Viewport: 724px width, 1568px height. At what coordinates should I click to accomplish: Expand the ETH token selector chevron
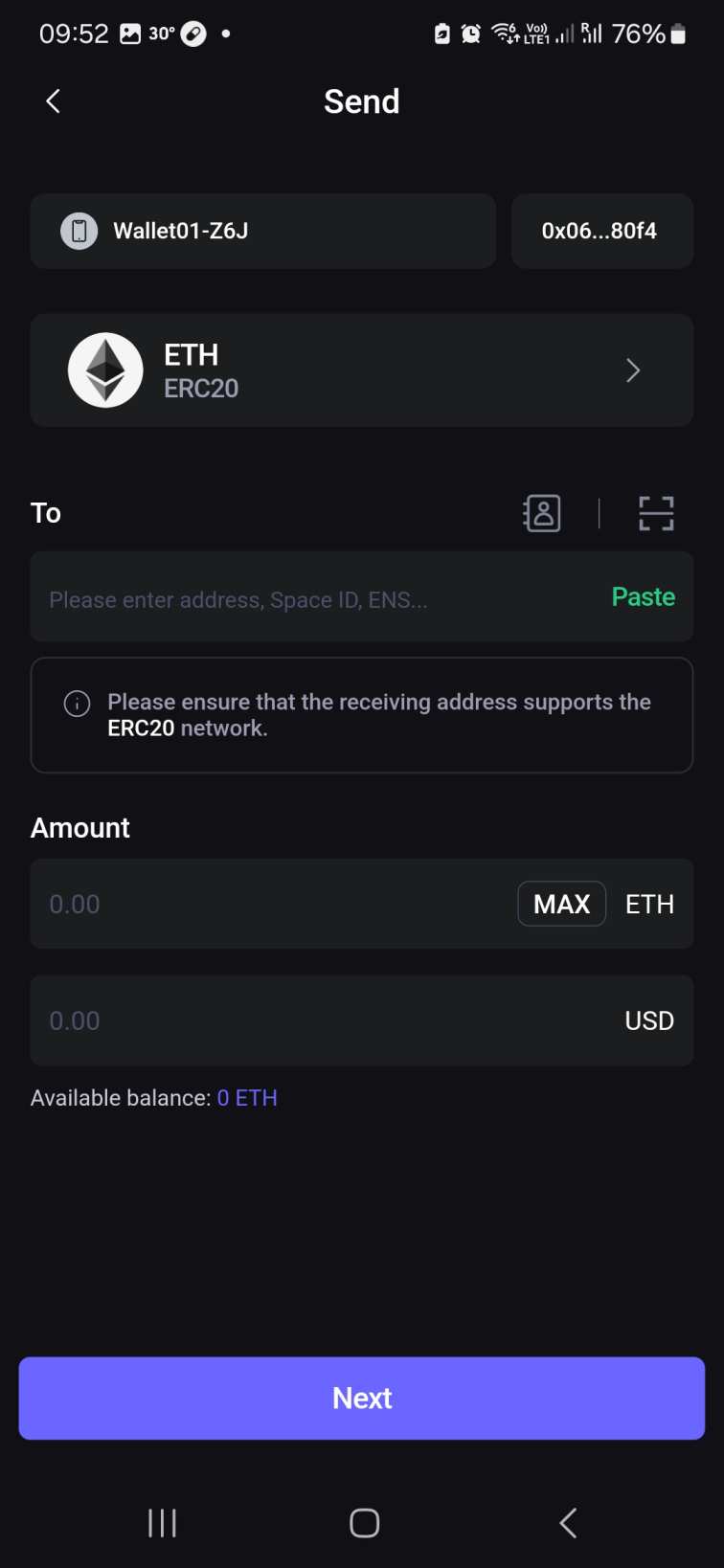tap(632, 370)
